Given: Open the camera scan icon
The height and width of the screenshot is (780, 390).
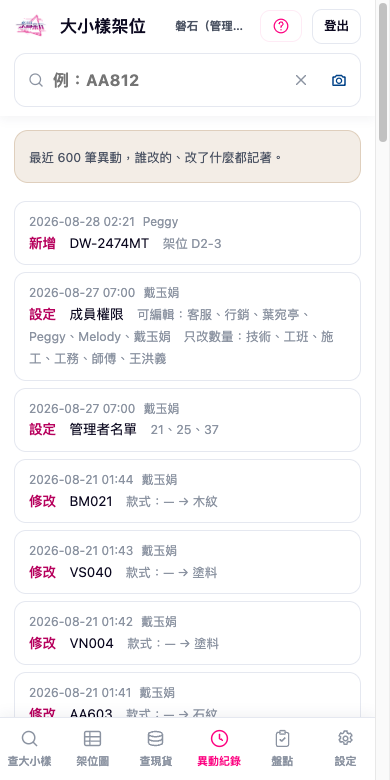Looking at the screenshot, I should (339, 80).
